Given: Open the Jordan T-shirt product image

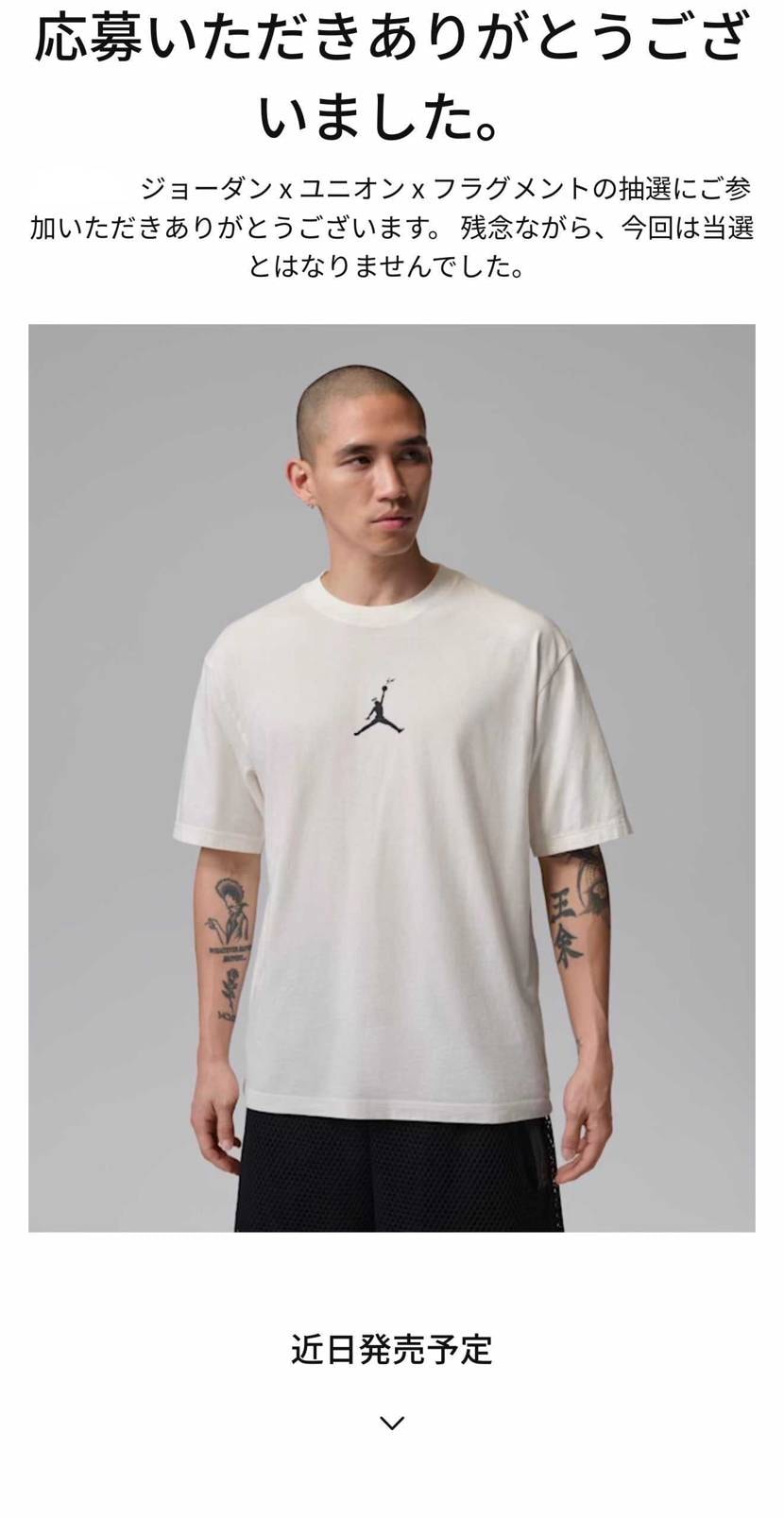Looking at the screenshot, I should (391, 777).
